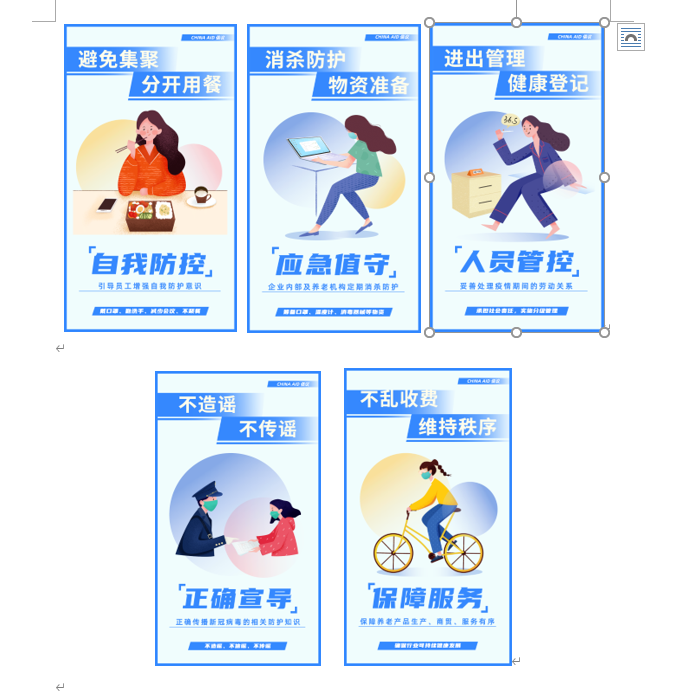
Task: Select the 保障服务 poster image
Action: [427, 516]
